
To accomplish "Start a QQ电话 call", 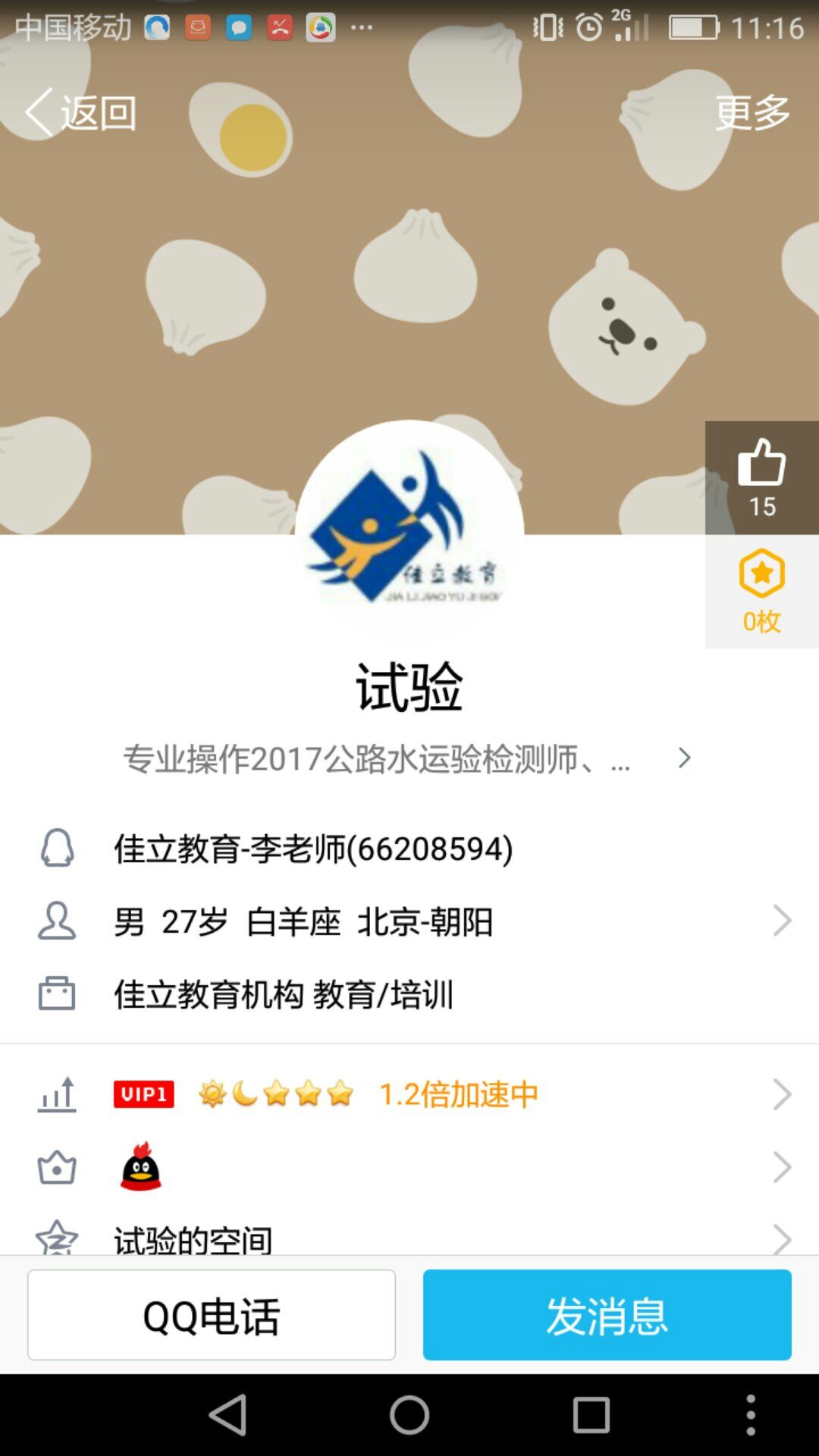I will point(212,1315).
